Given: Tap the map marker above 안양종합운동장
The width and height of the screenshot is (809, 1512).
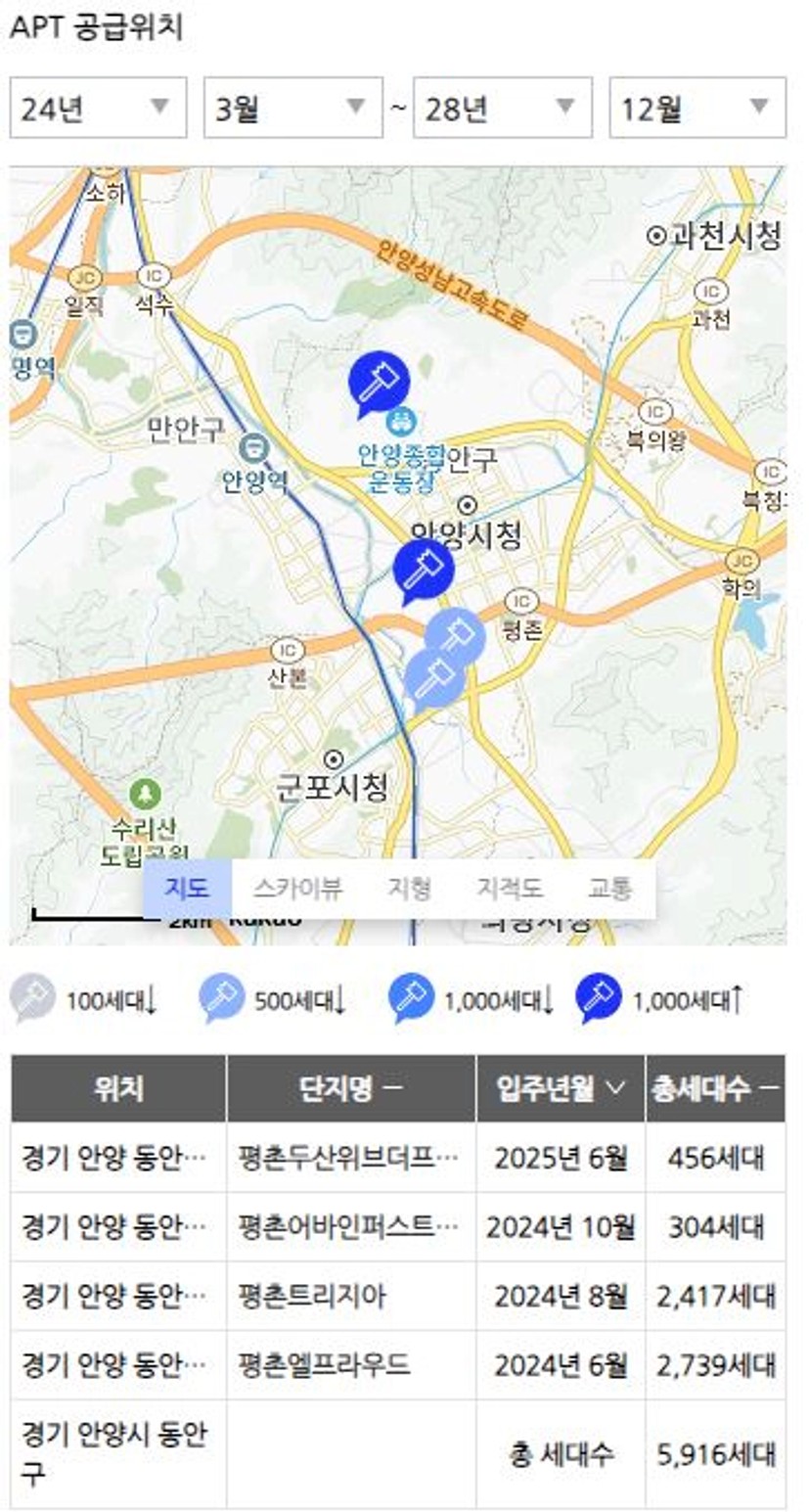Looking at the screenshot, I should click(379, 383).
